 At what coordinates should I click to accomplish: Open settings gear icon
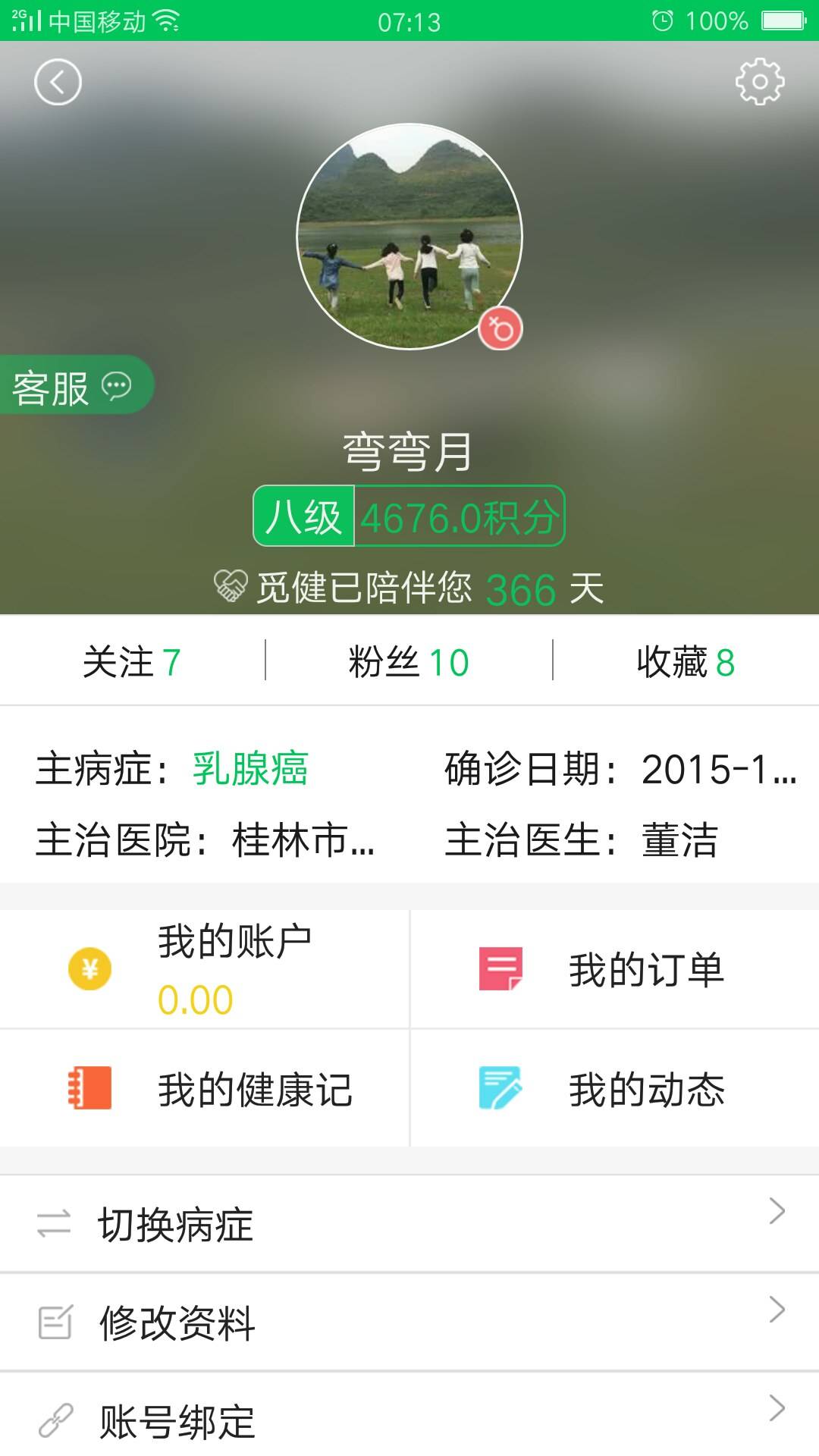click(759, 82)
